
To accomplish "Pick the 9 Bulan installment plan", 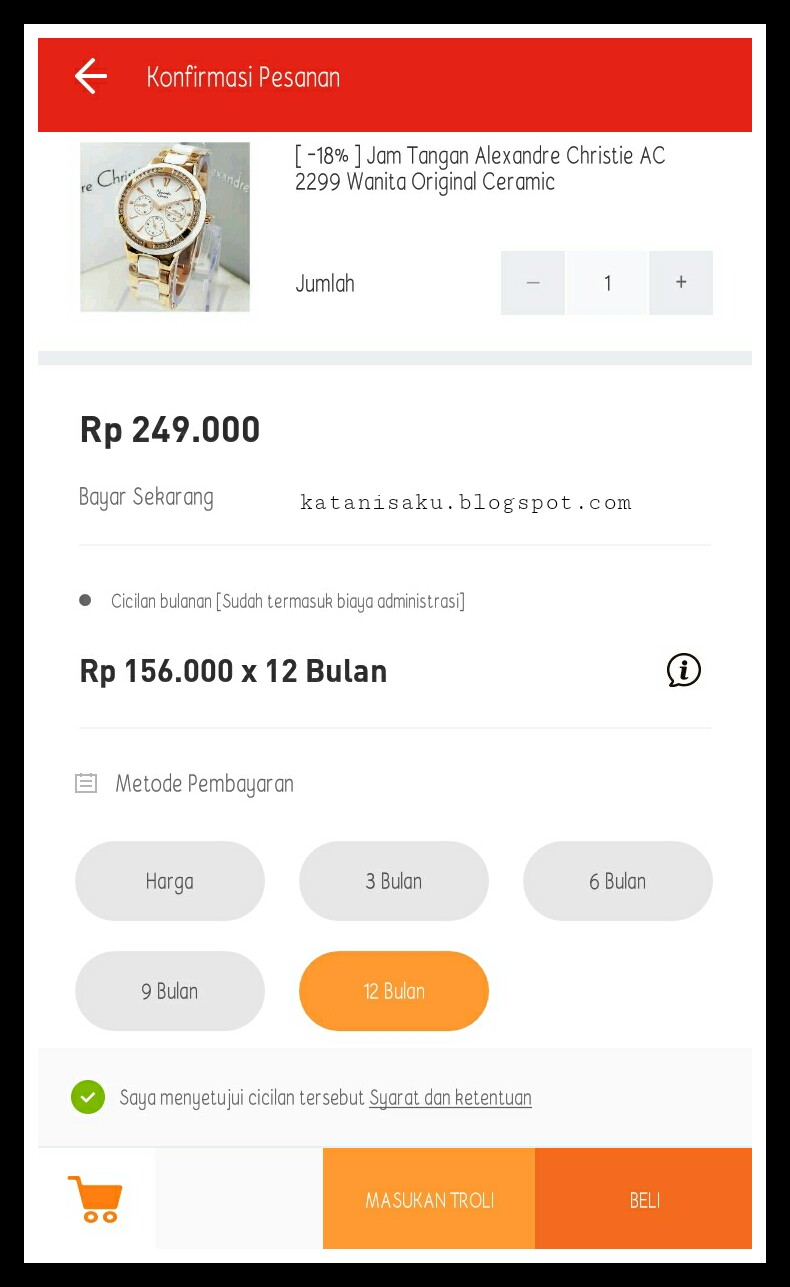I will point(170,991).
